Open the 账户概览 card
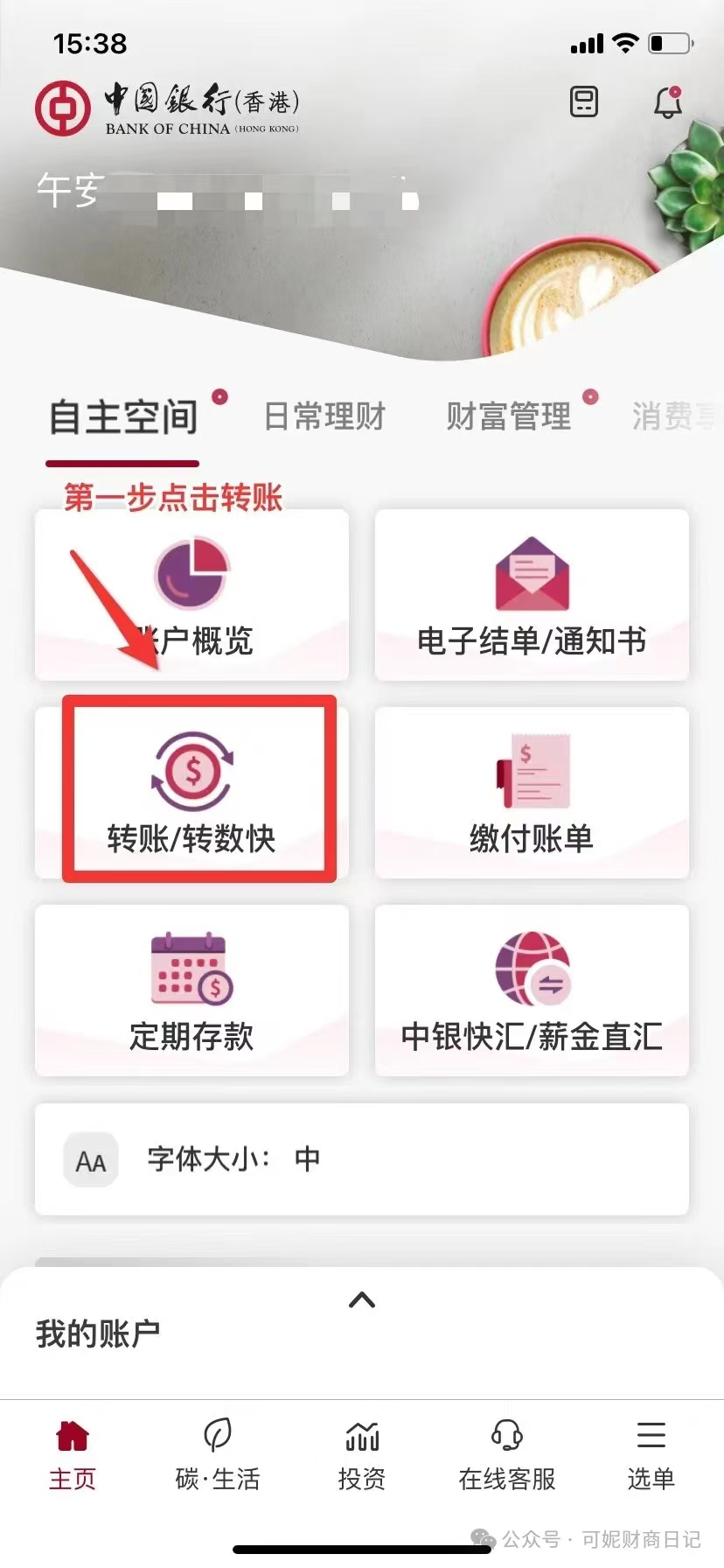The width and height of the screenshot is (724, 1568). [x=191, y=595]
